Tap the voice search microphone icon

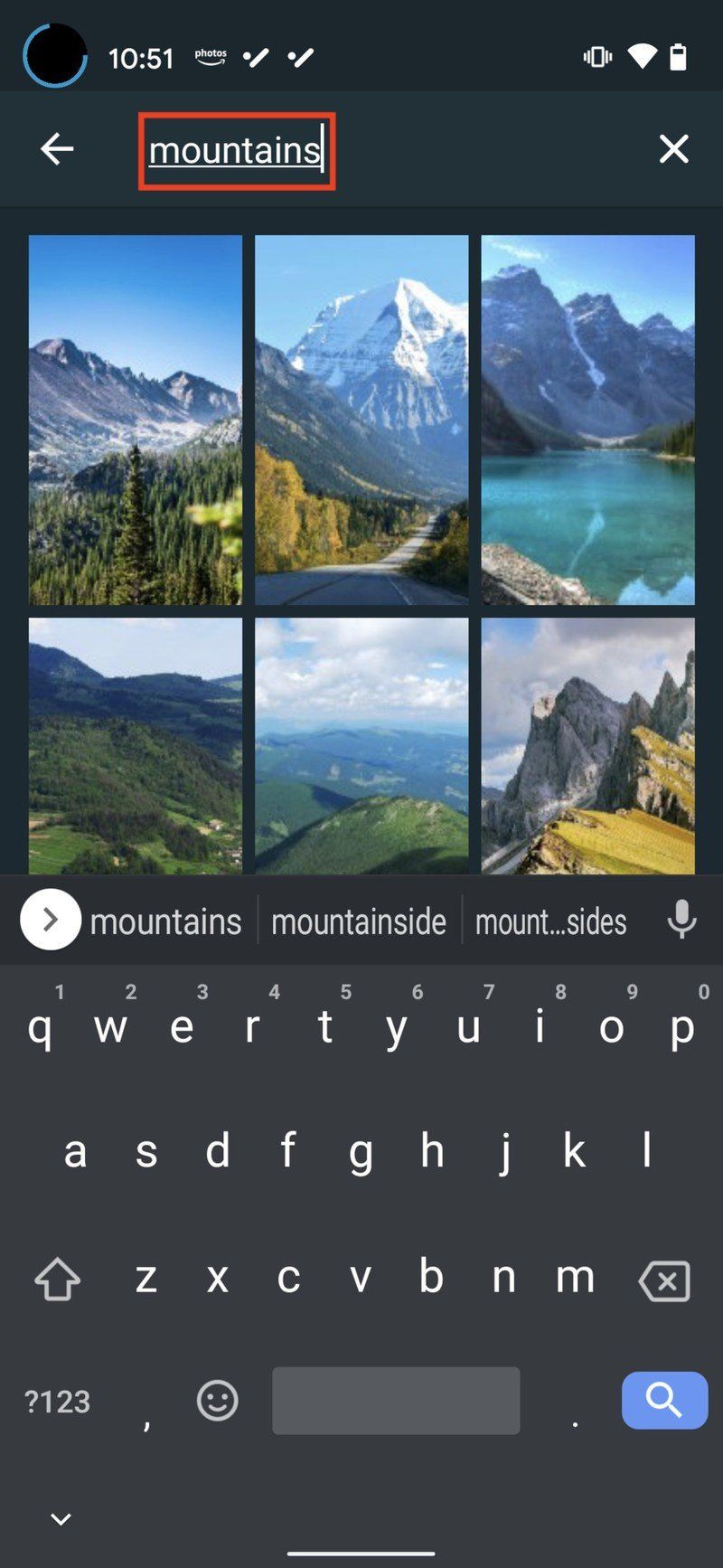pyautogui.click(x=681, y=920)
